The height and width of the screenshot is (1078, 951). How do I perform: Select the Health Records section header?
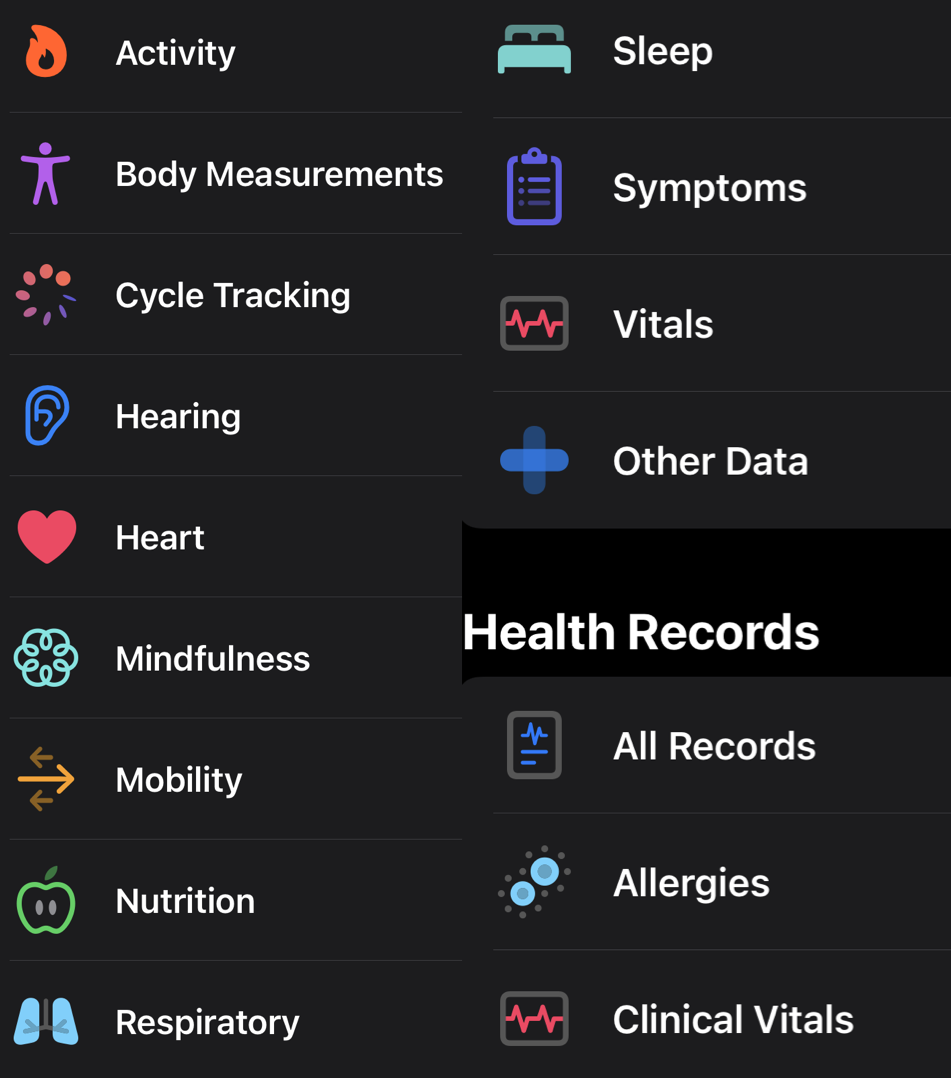click(x=640, y=631)
